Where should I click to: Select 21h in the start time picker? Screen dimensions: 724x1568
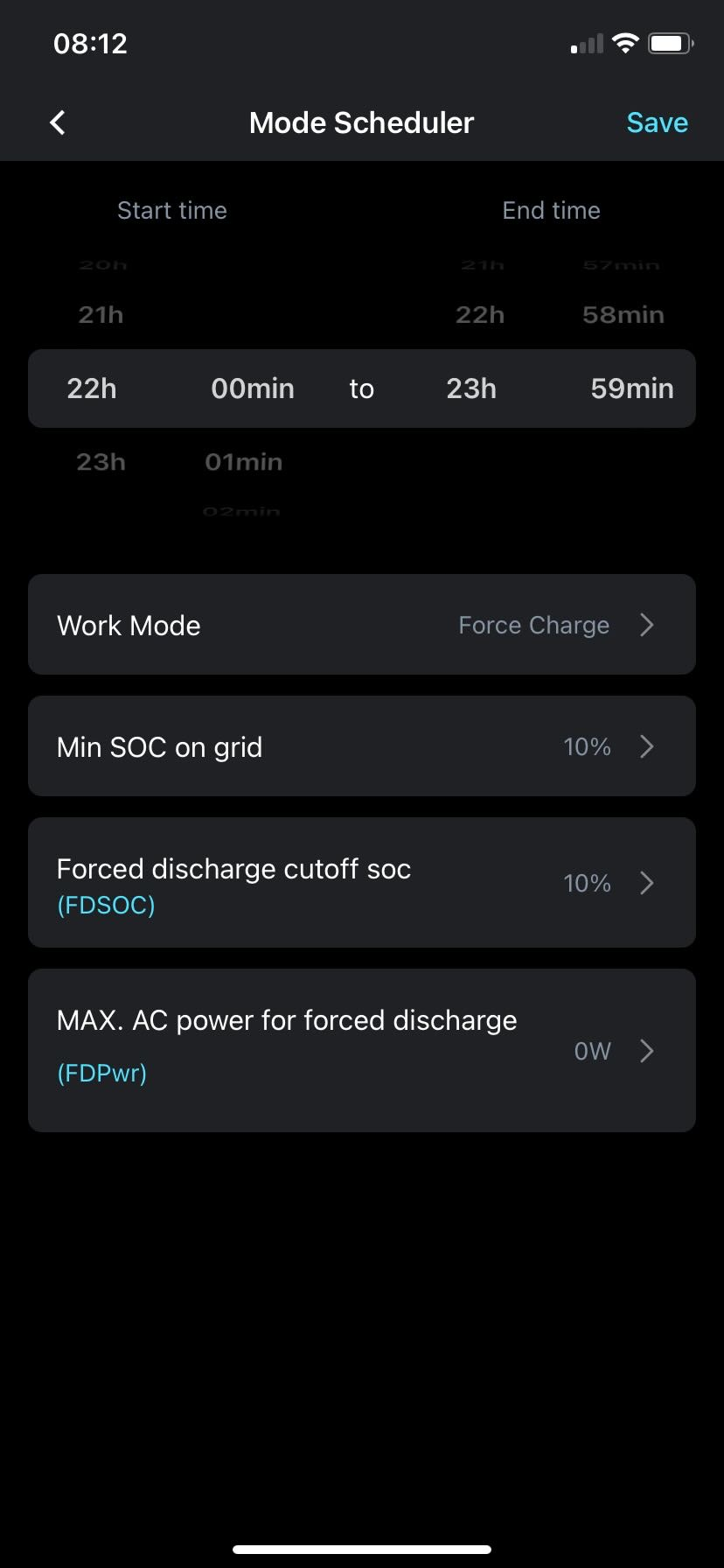point(101,315)
